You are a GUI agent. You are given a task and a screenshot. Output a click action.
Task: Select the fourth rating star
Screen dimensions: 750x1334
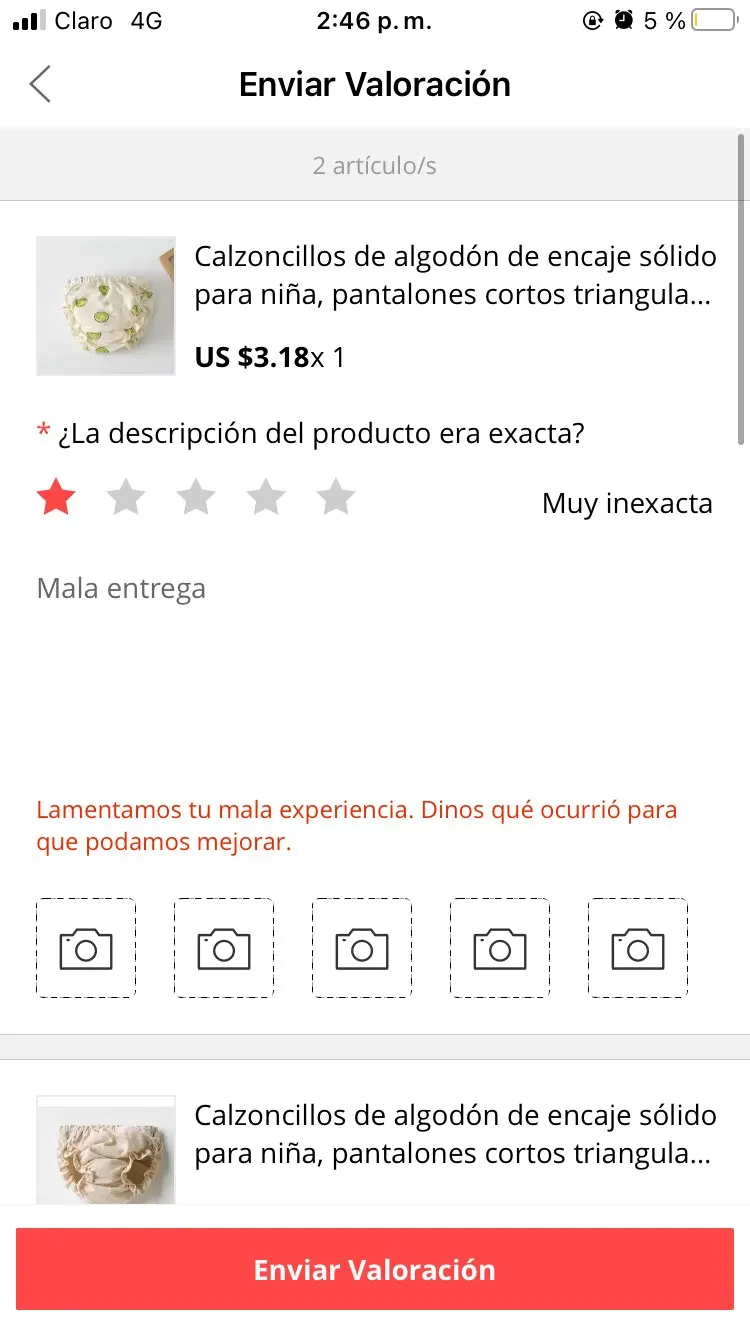(266, 497)
